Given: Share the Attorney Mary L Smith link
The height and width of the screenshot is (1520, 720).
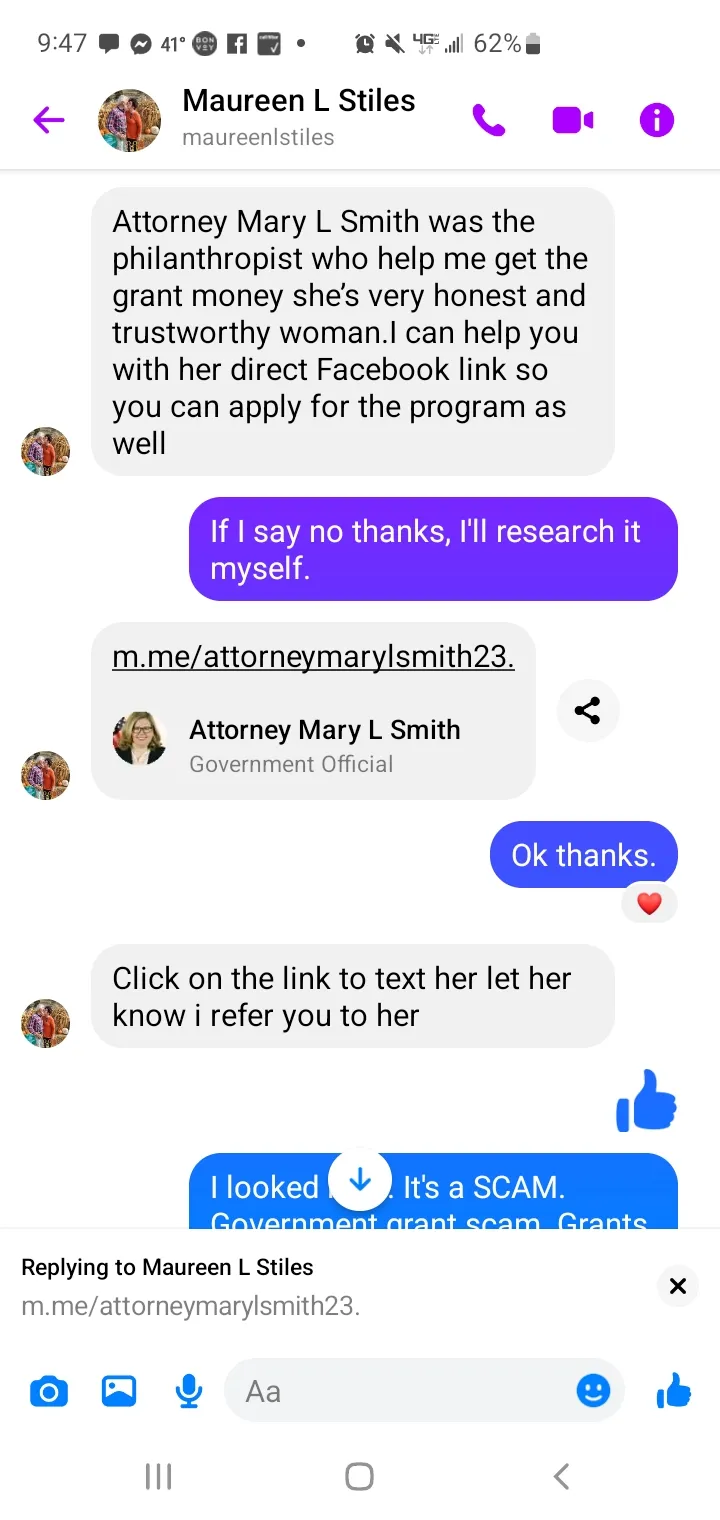Looking at the screenshot, I should 588,711.
